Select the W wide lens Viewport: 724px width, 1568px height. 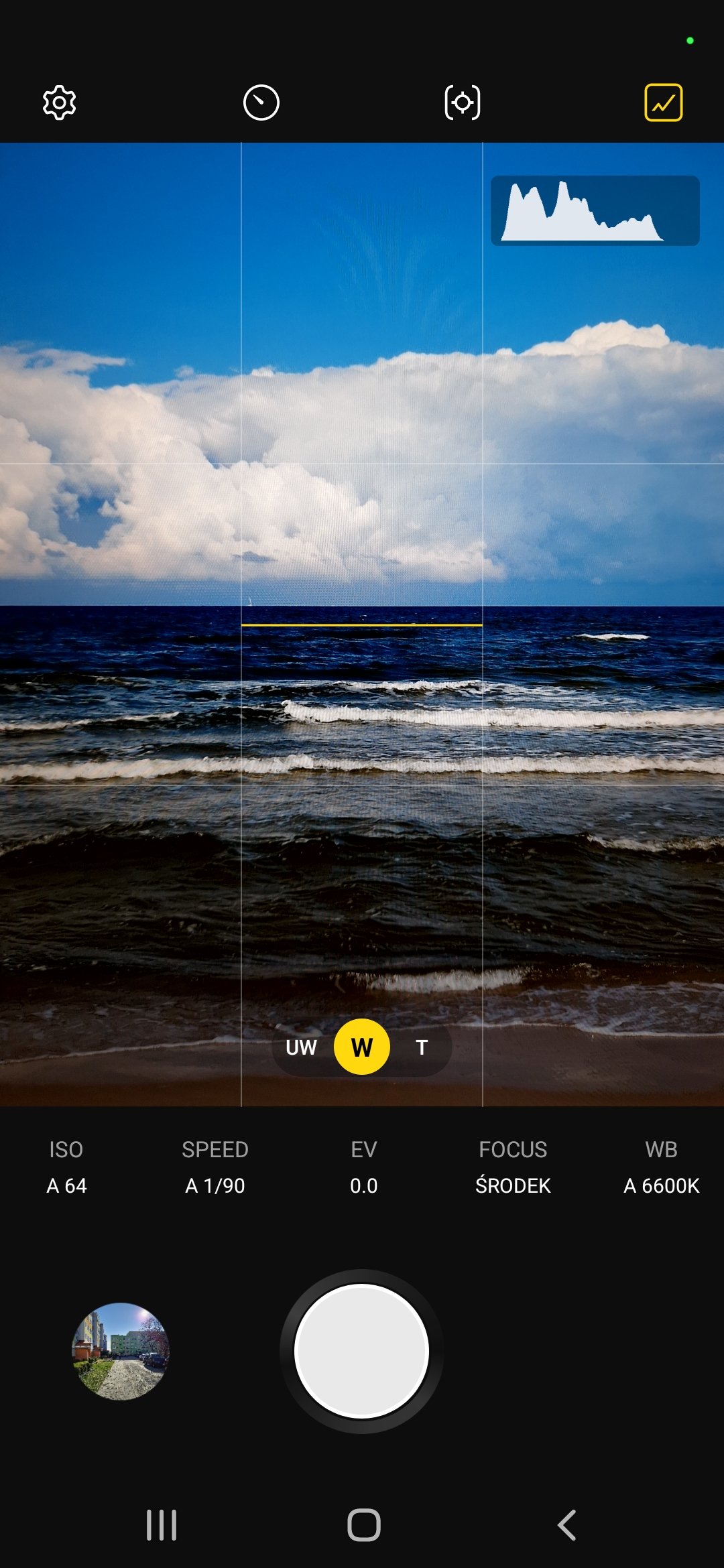[x=362, y=1047]
